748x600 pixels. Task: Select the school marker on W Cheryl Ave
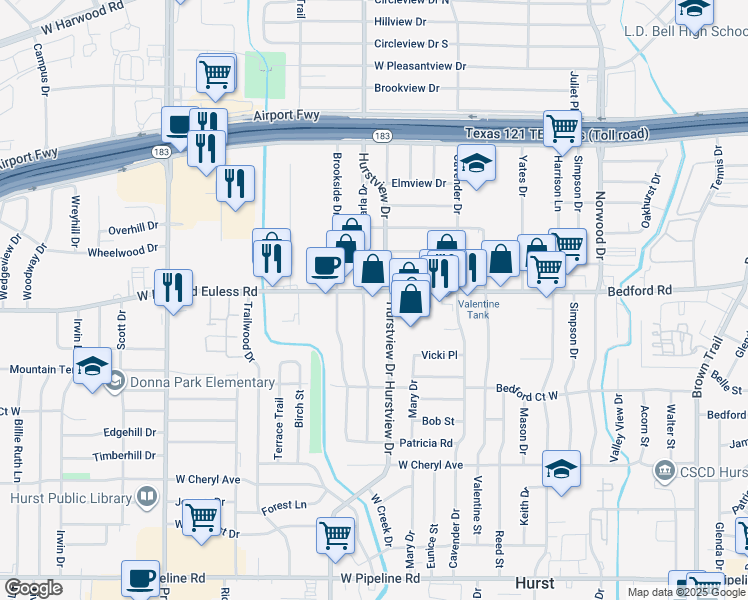coord(562,468)
